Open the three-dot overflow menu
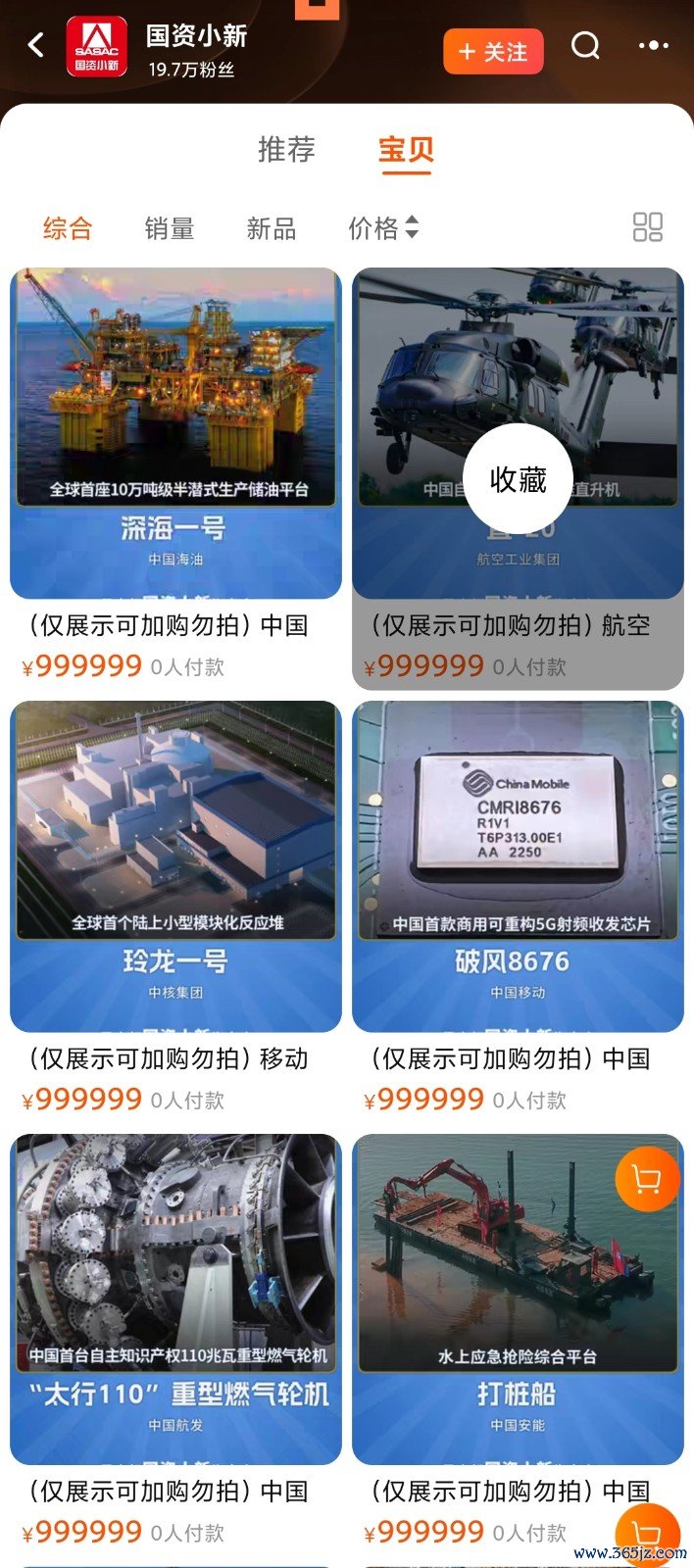694x1568 pixels. click(x=653, y=45)
